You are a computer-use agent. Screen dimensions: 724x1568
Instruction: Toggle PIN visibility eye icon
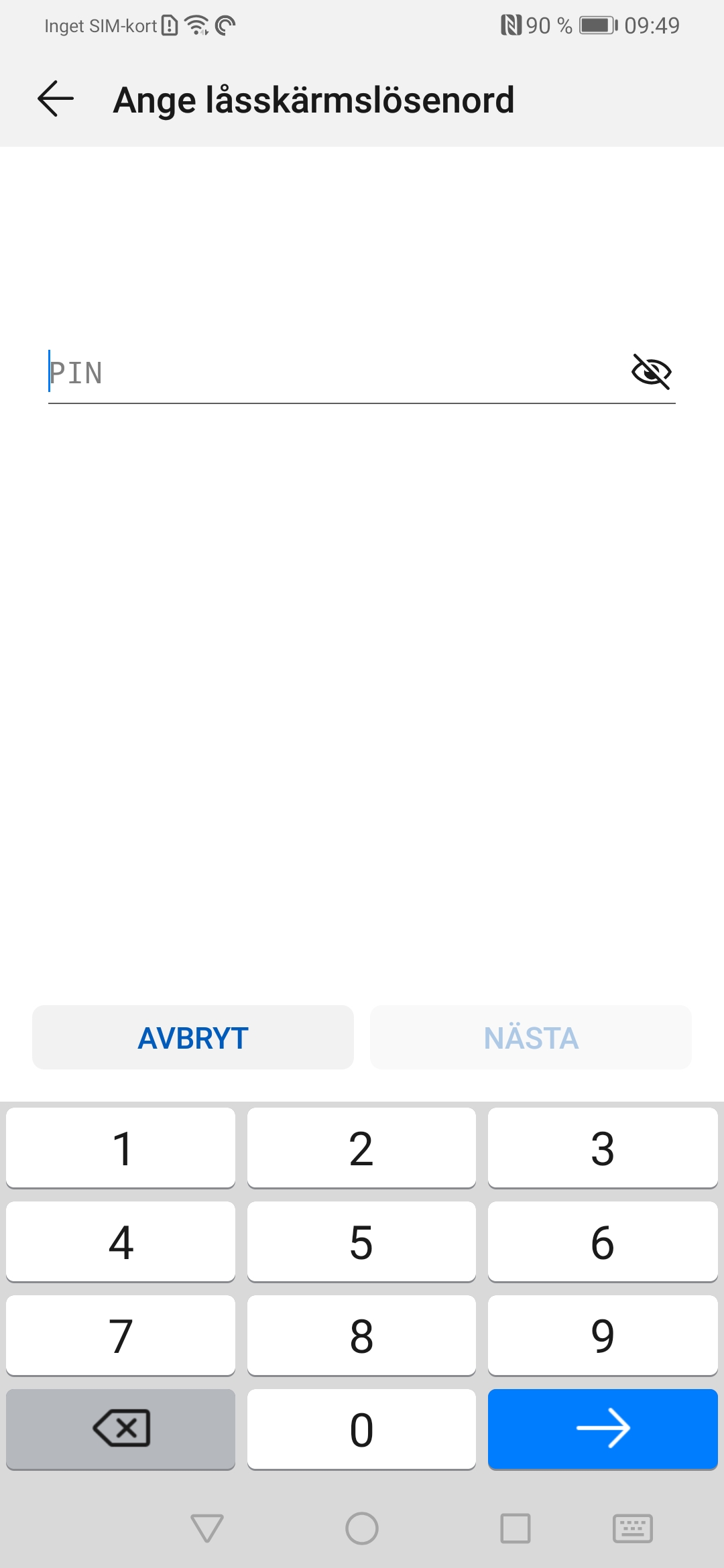click(x=651, y=372)
